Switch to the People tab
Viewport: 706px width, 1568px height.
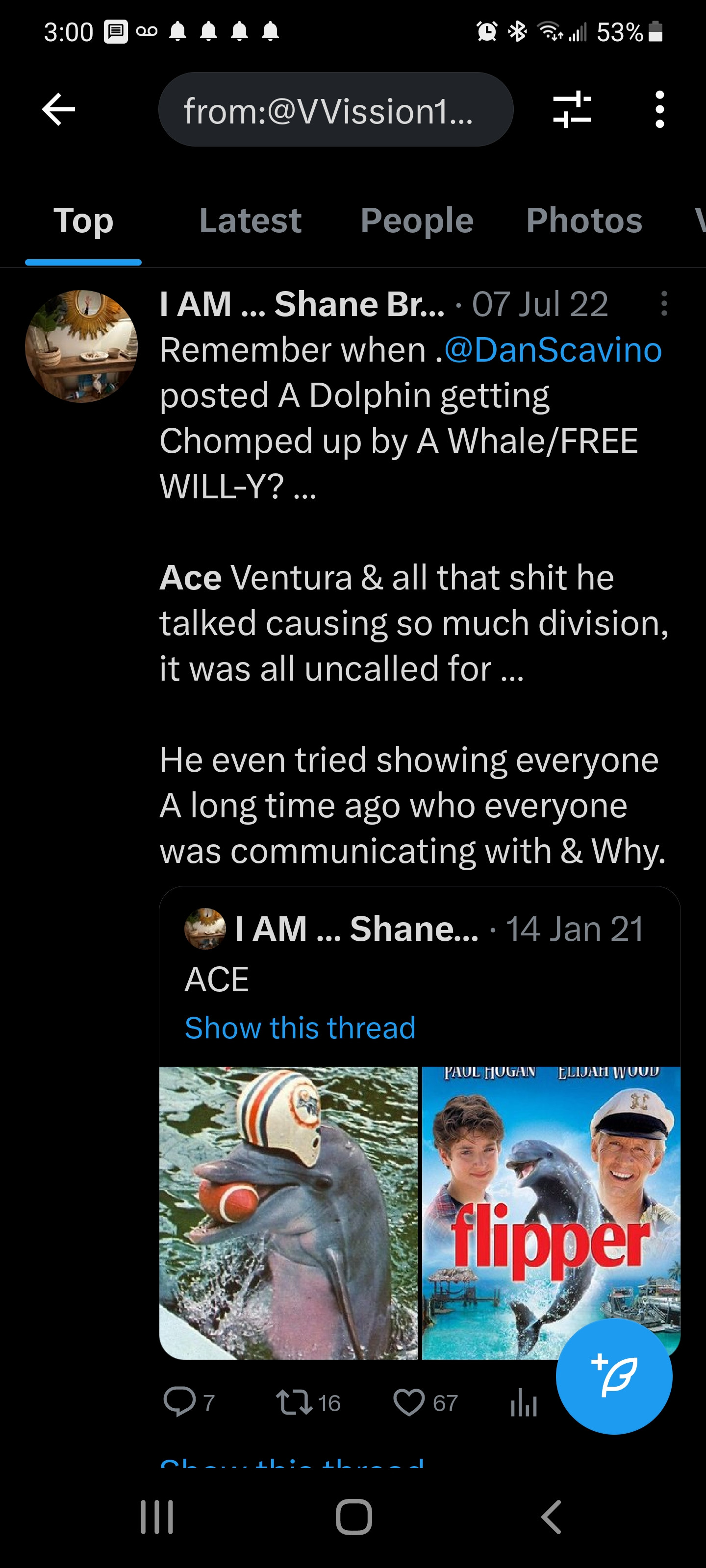pyautogui.click(x=417, y=220)
